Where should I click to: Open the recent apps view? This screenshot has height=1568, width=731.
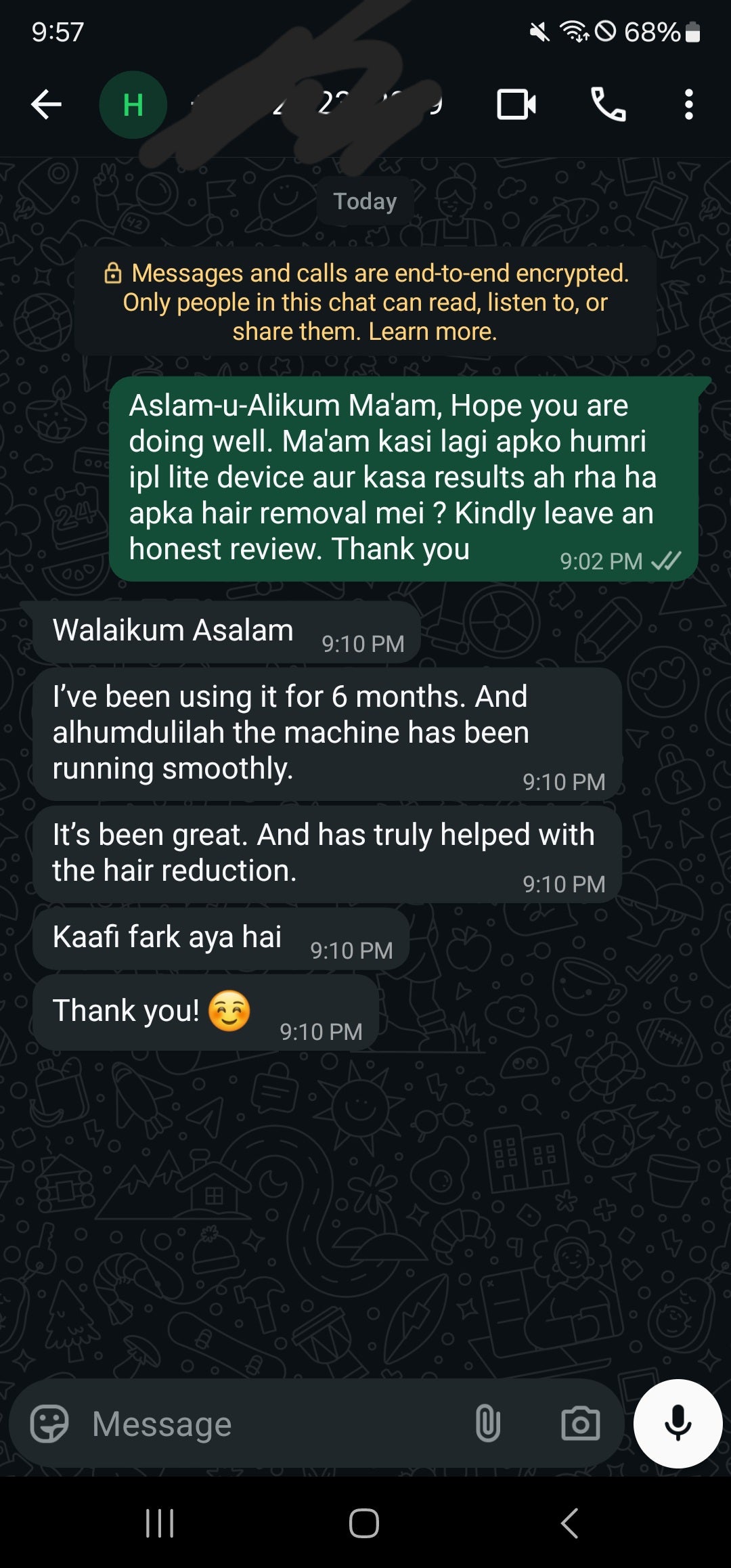click(160, 1523)
